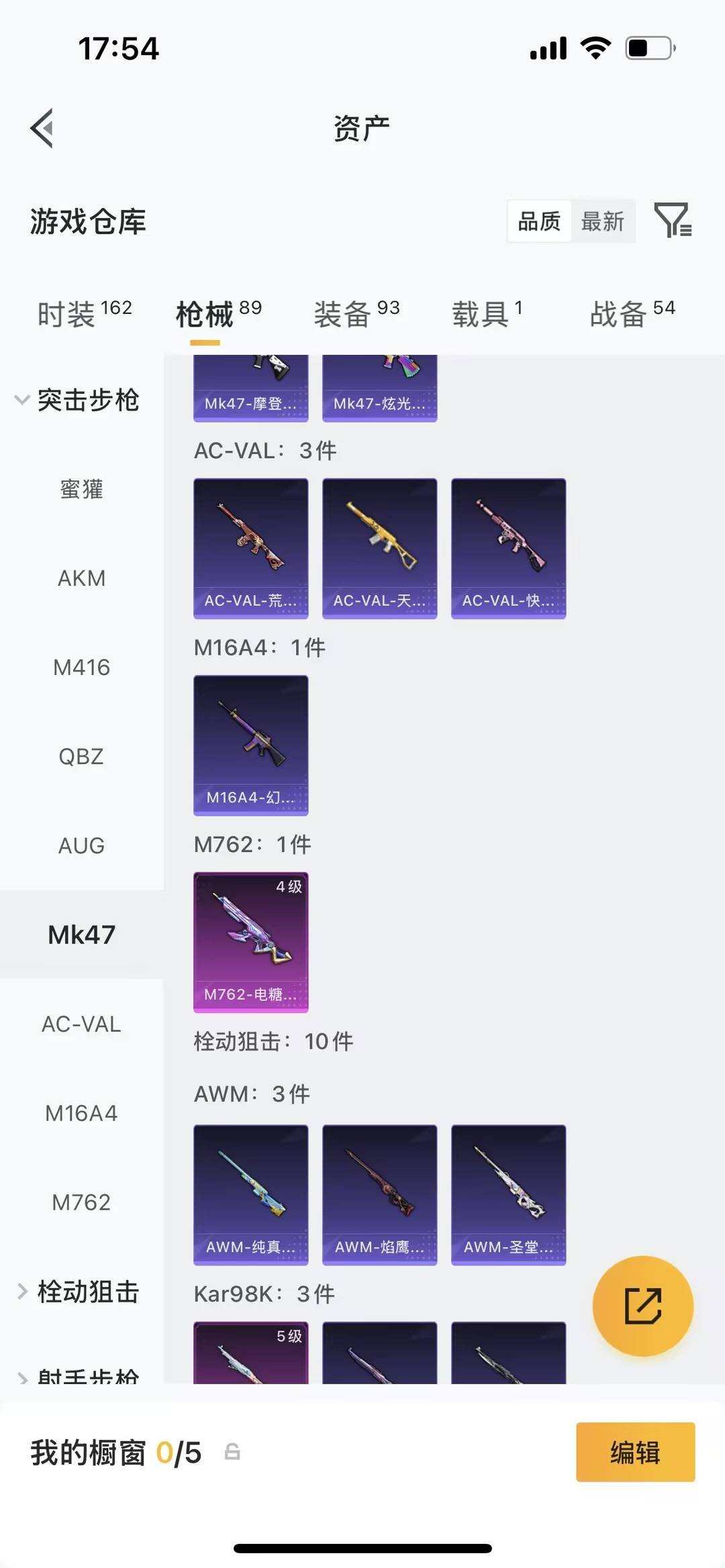Select M416 in the side list
725x1568 pixels.
82,667
